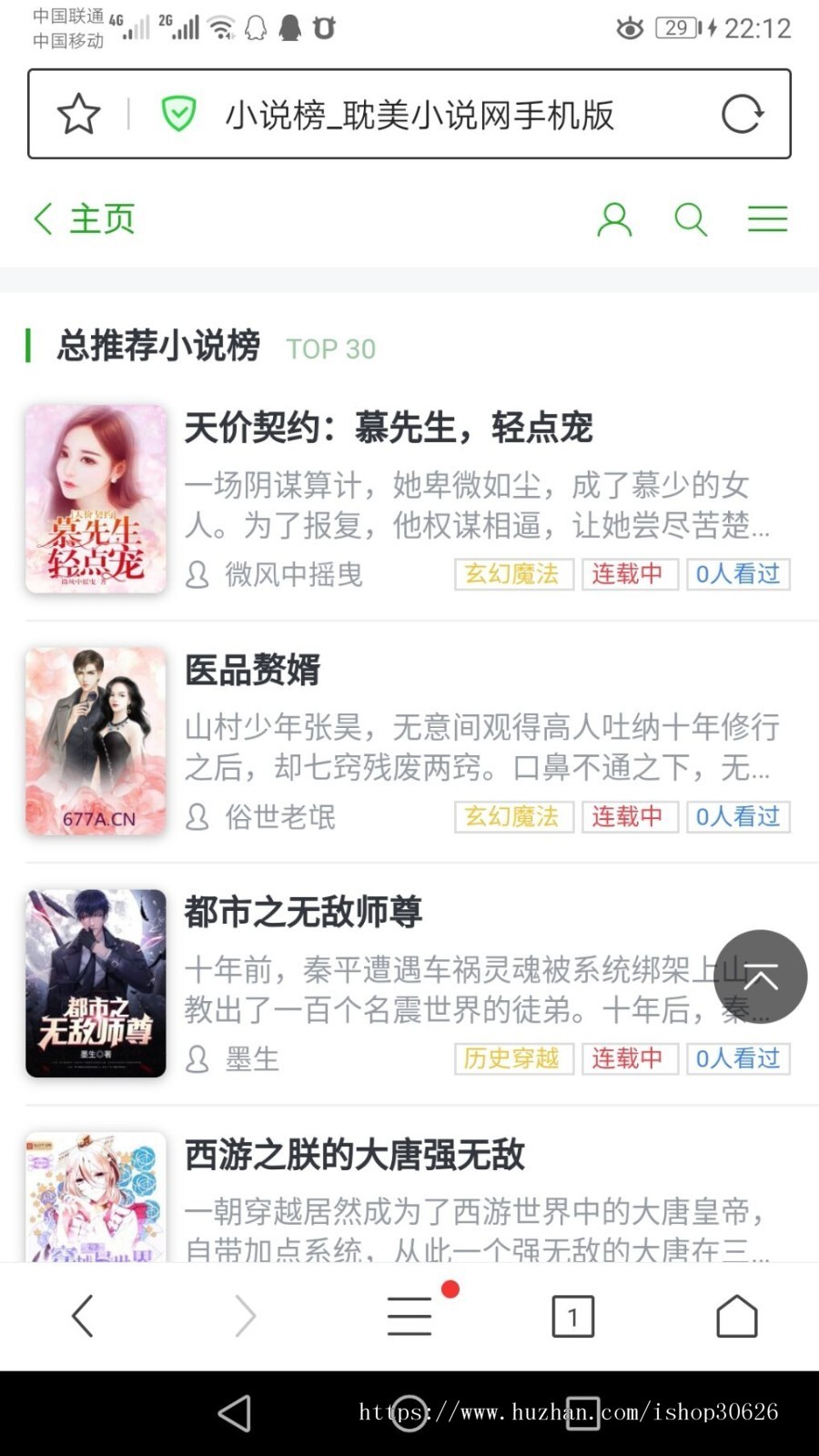819x1456 pixels.
Task: Tap the 连载中 status tag on first novel
Action: tap(630, 574)
